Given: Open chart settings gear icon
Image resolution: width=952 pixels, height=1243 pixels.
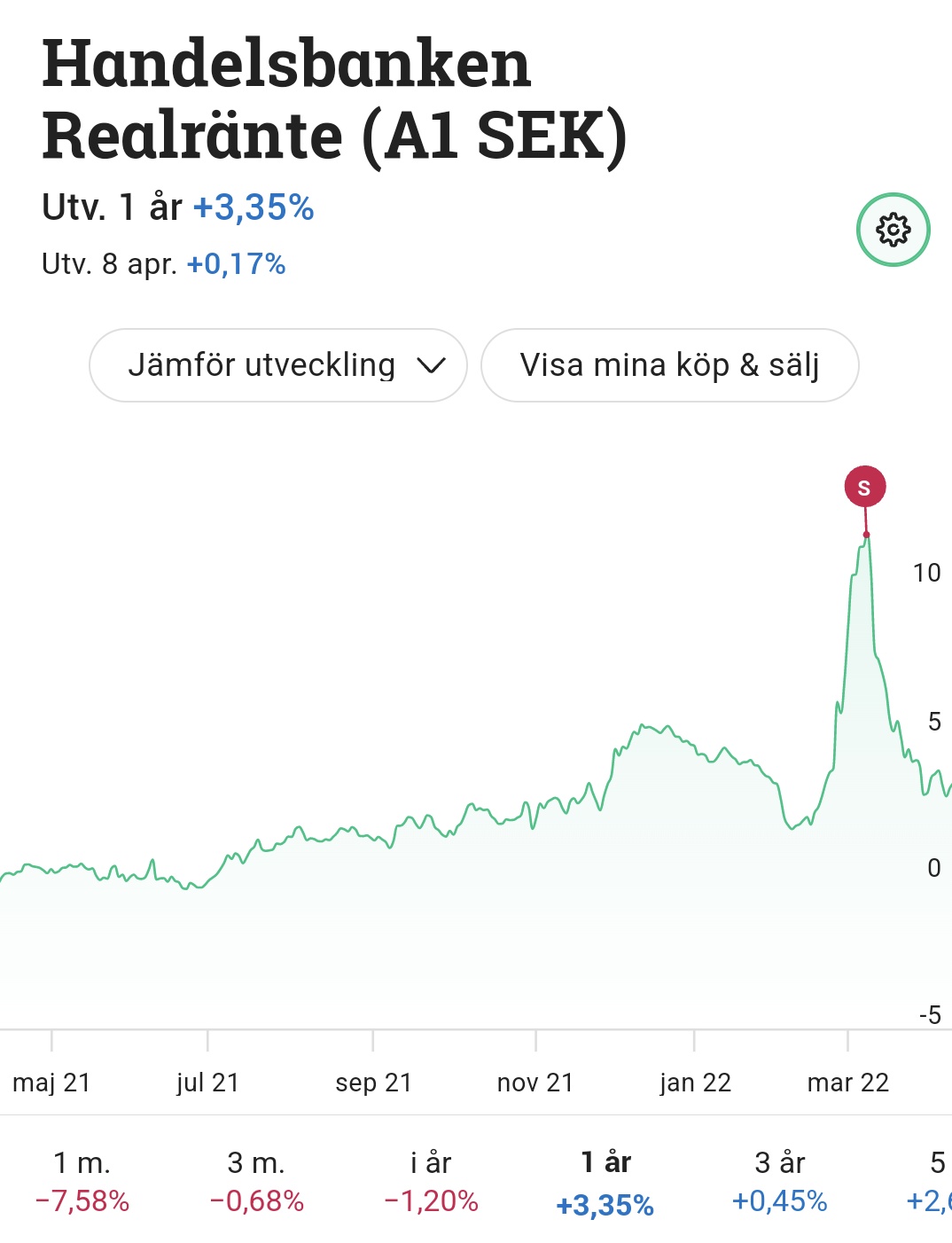Looking at the screenshot, I should [x=893, y=230].
